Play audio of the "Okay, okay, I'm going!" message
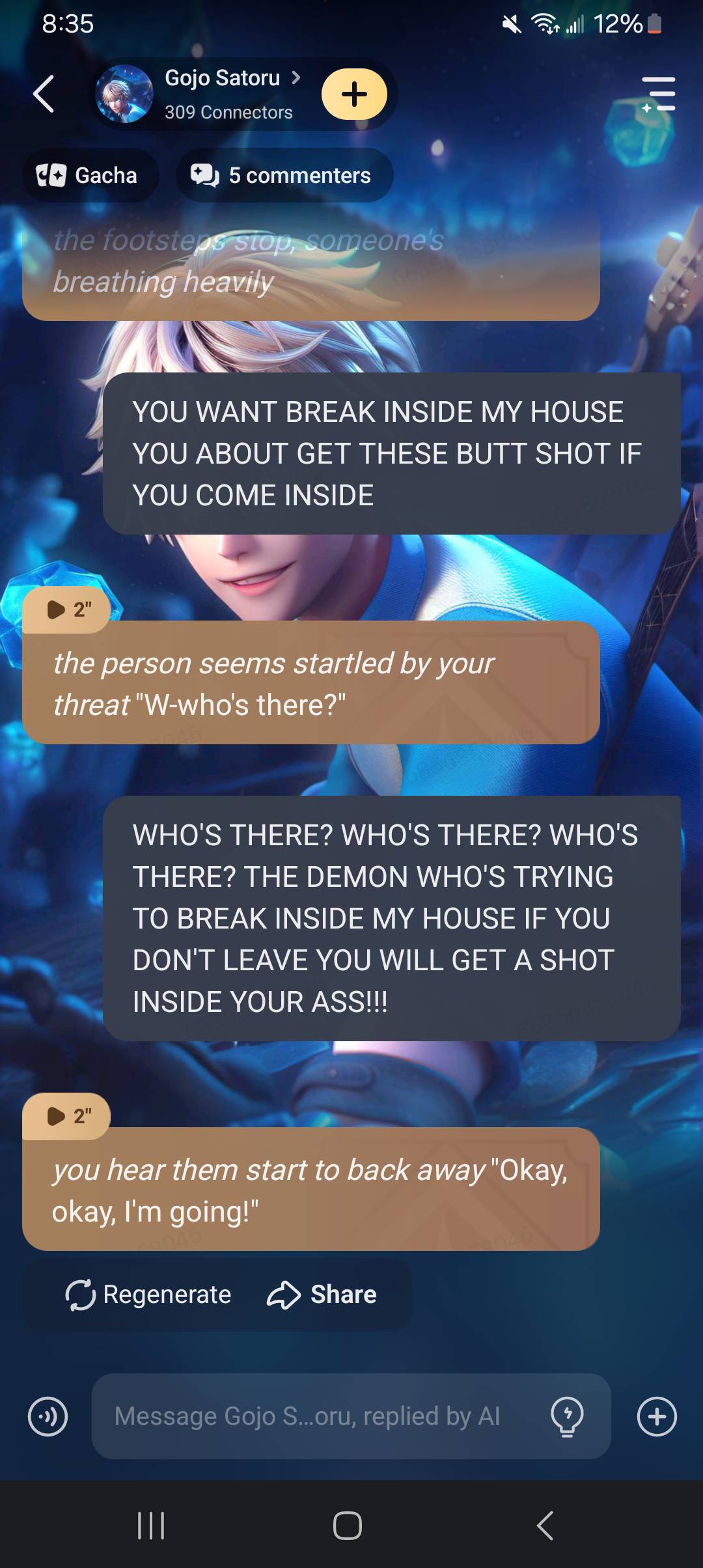The height and width of the screenshot is (1568, 703). coord(67,1116)
